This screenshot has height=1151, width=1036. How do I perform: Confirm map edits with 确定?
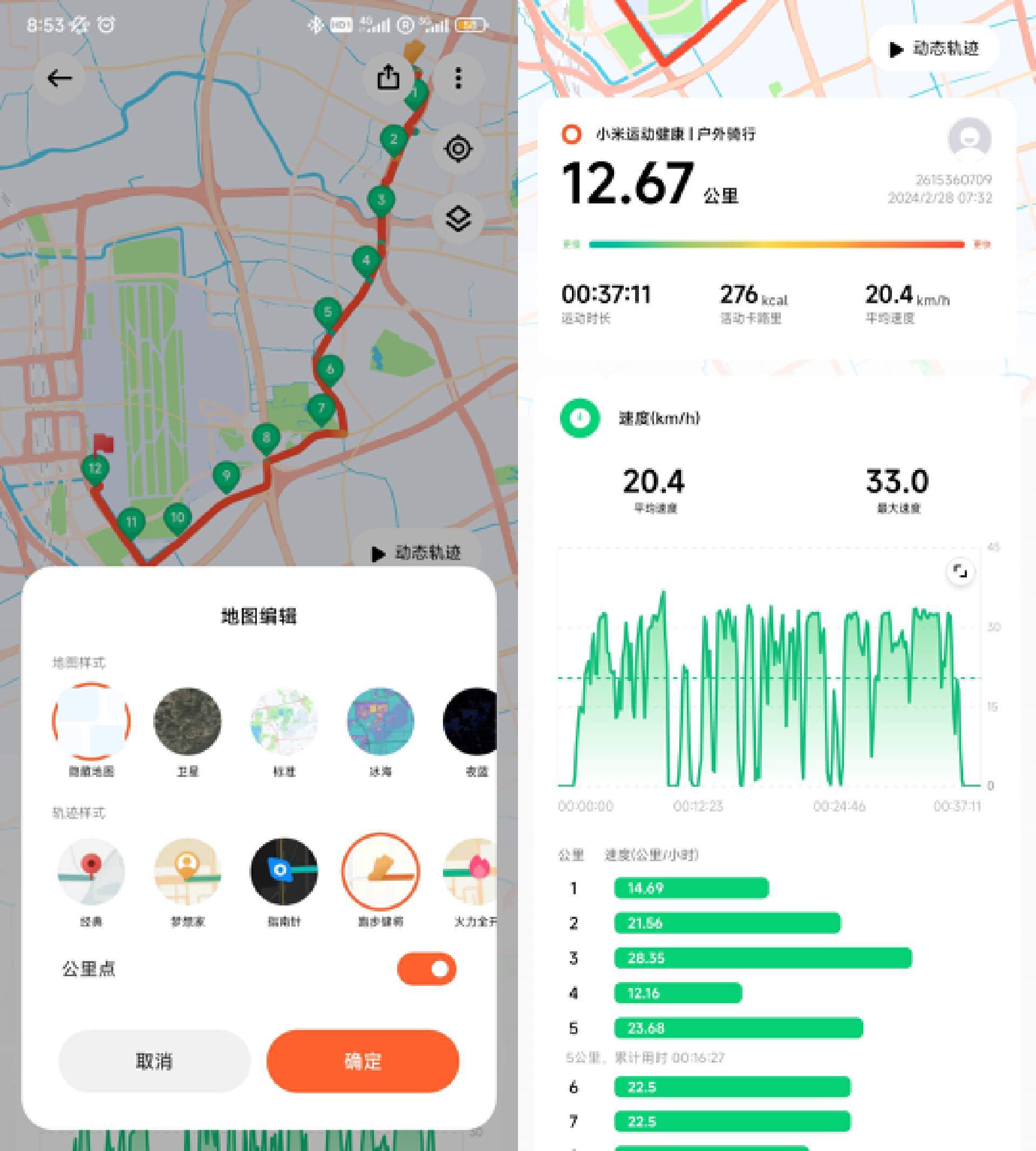pyautogui.click(x=363, y=1060)
